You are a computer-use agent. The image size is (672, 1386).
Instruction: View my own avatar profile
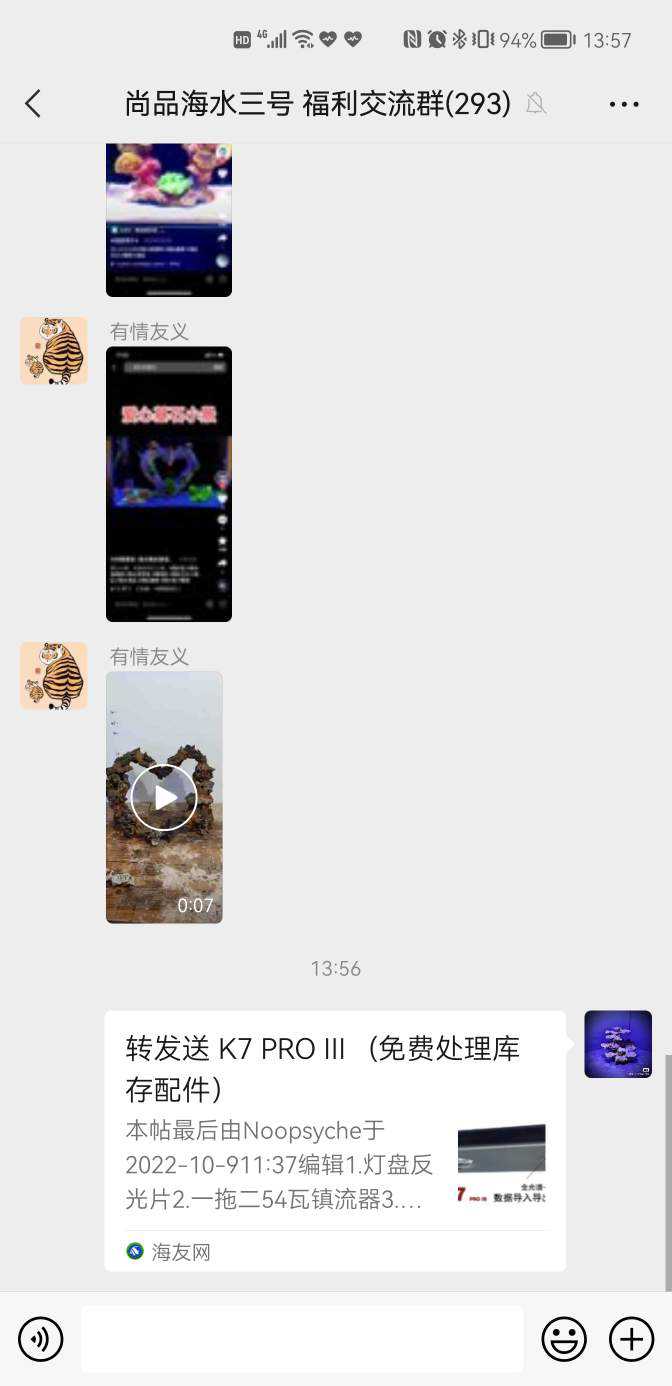coord(618,1044)
